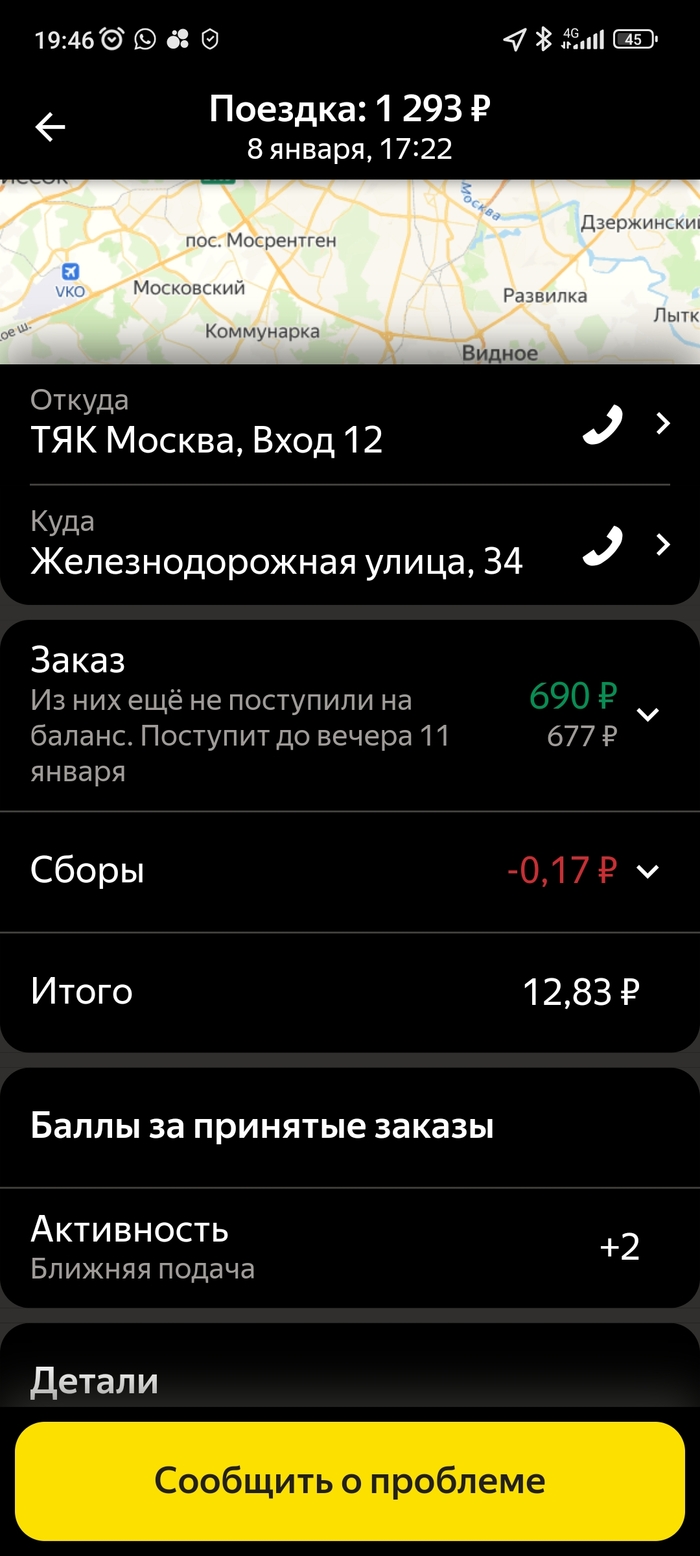Expand the Сборы fees section
700x1556 pixels.
click(x=648, y=871)
